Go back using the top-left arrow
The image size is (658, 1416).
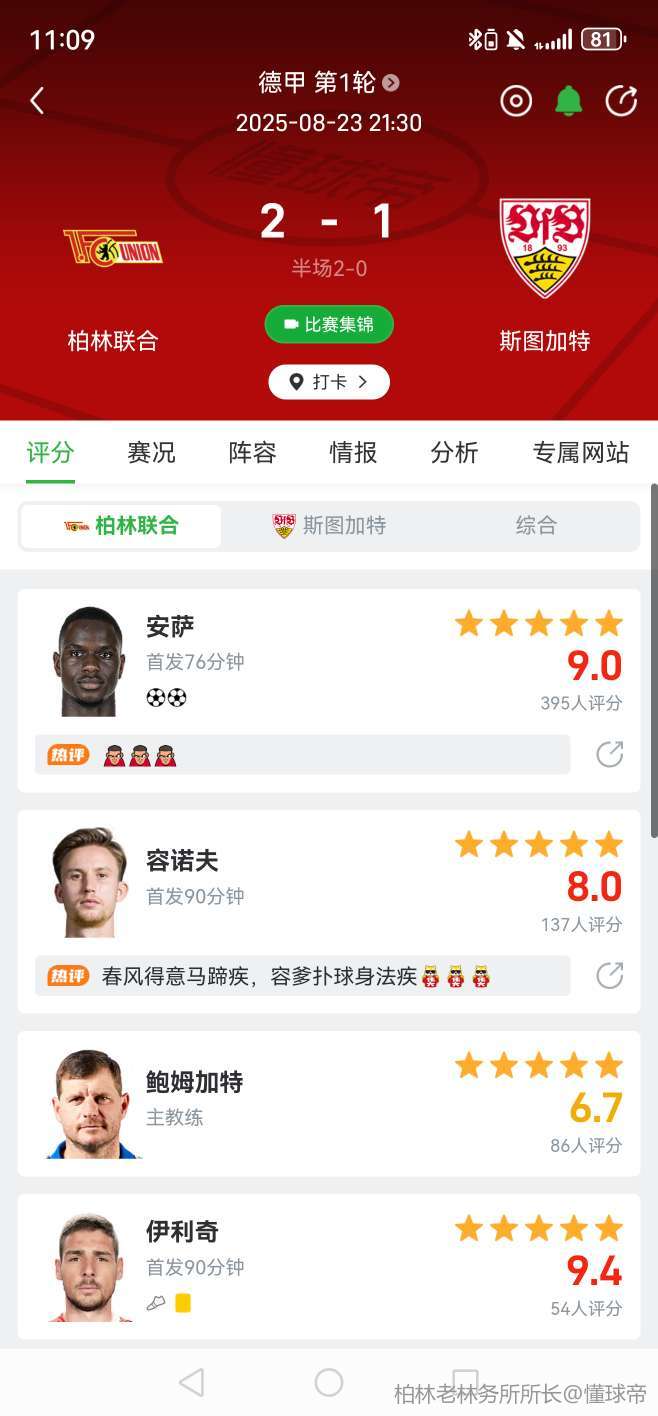[37, 101]
